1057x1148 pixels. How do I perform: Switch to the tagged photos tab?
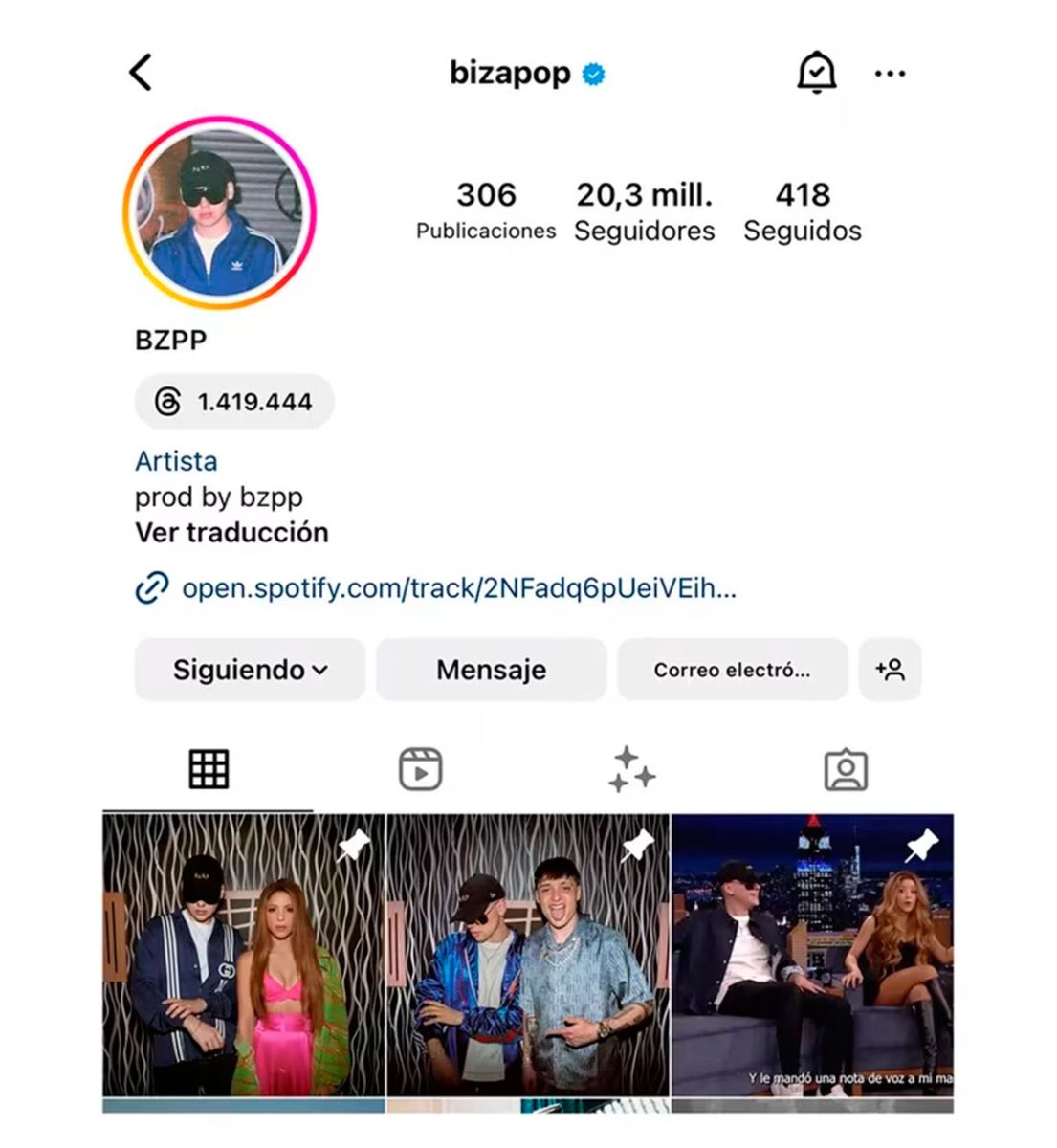pyautogui.click(x=846, y=769)
